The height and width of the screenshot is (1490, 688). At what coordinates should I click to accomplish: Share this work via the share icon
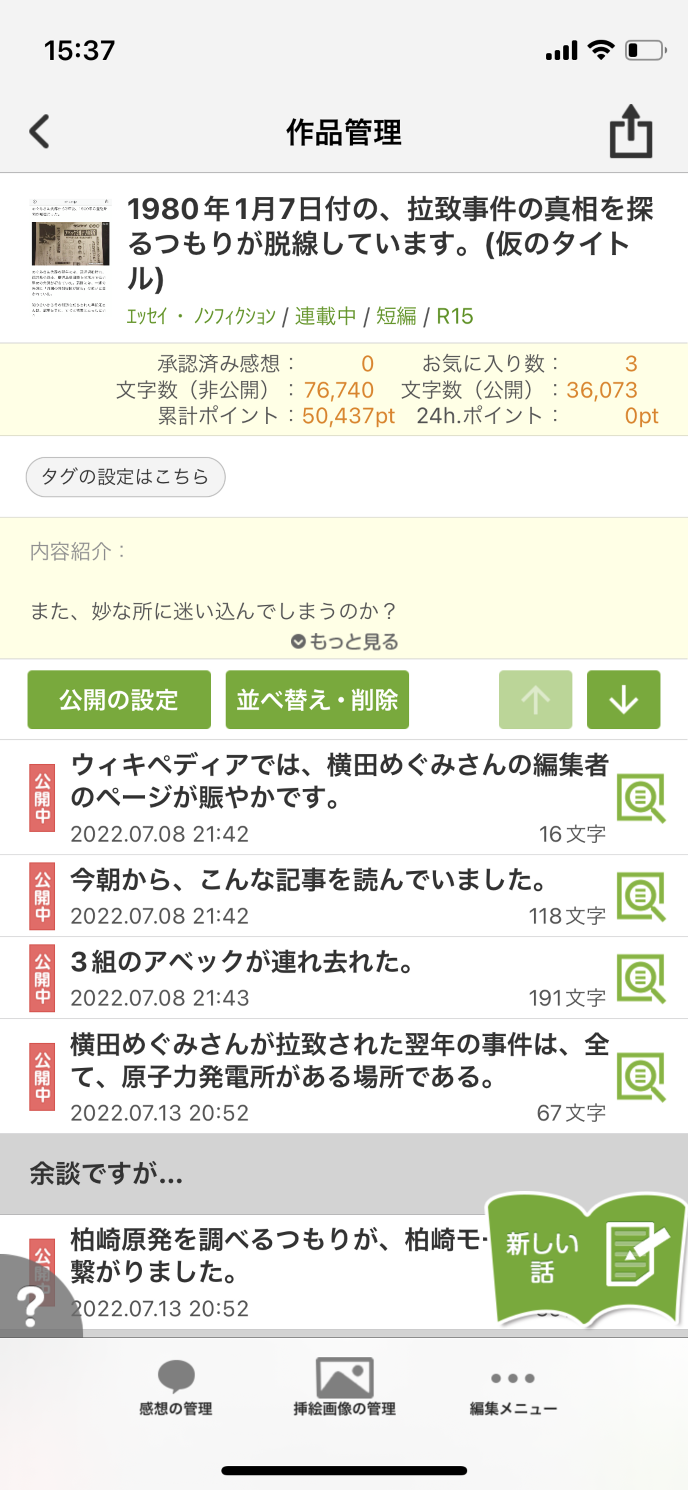[x=631, y=132]
